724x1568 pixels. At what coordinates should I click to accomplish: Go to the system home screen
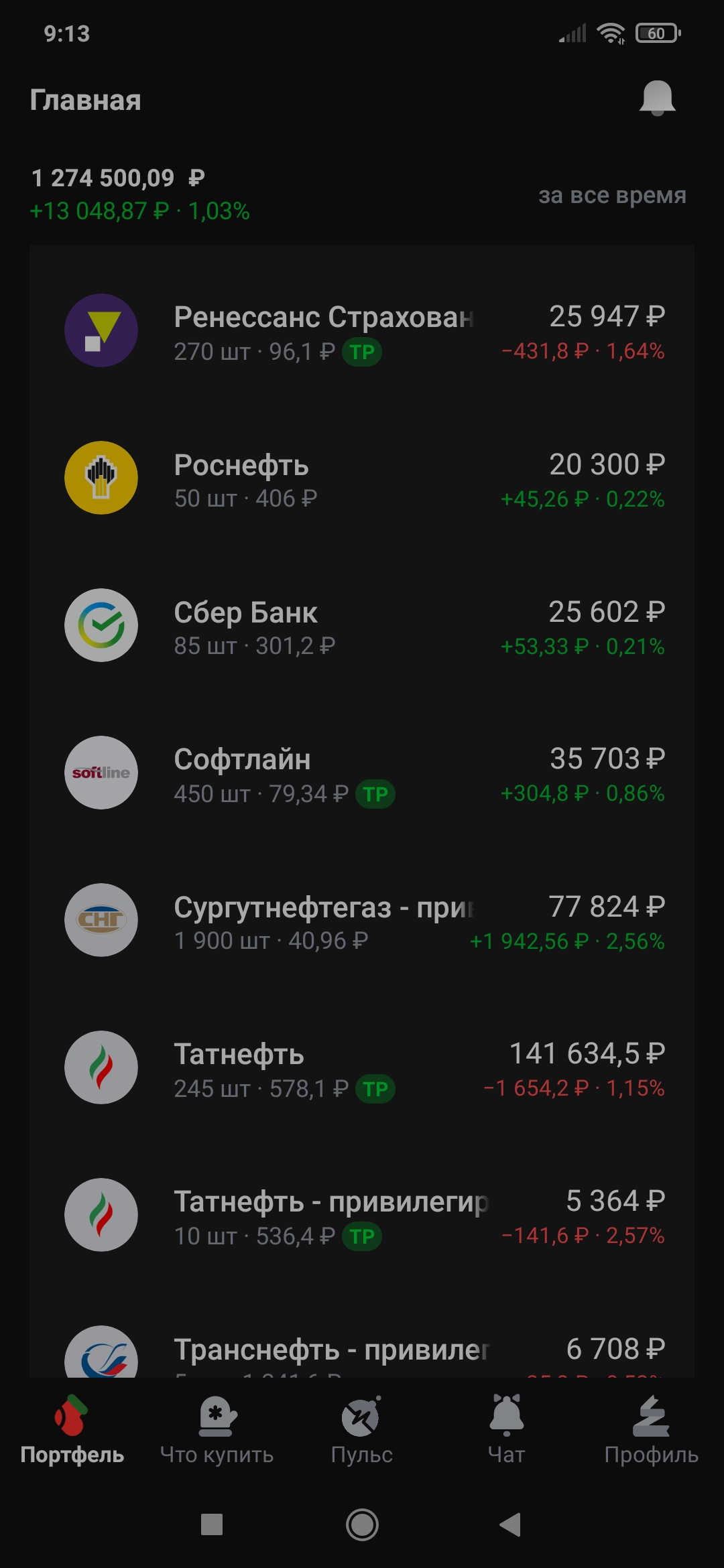coord(362,1524)
